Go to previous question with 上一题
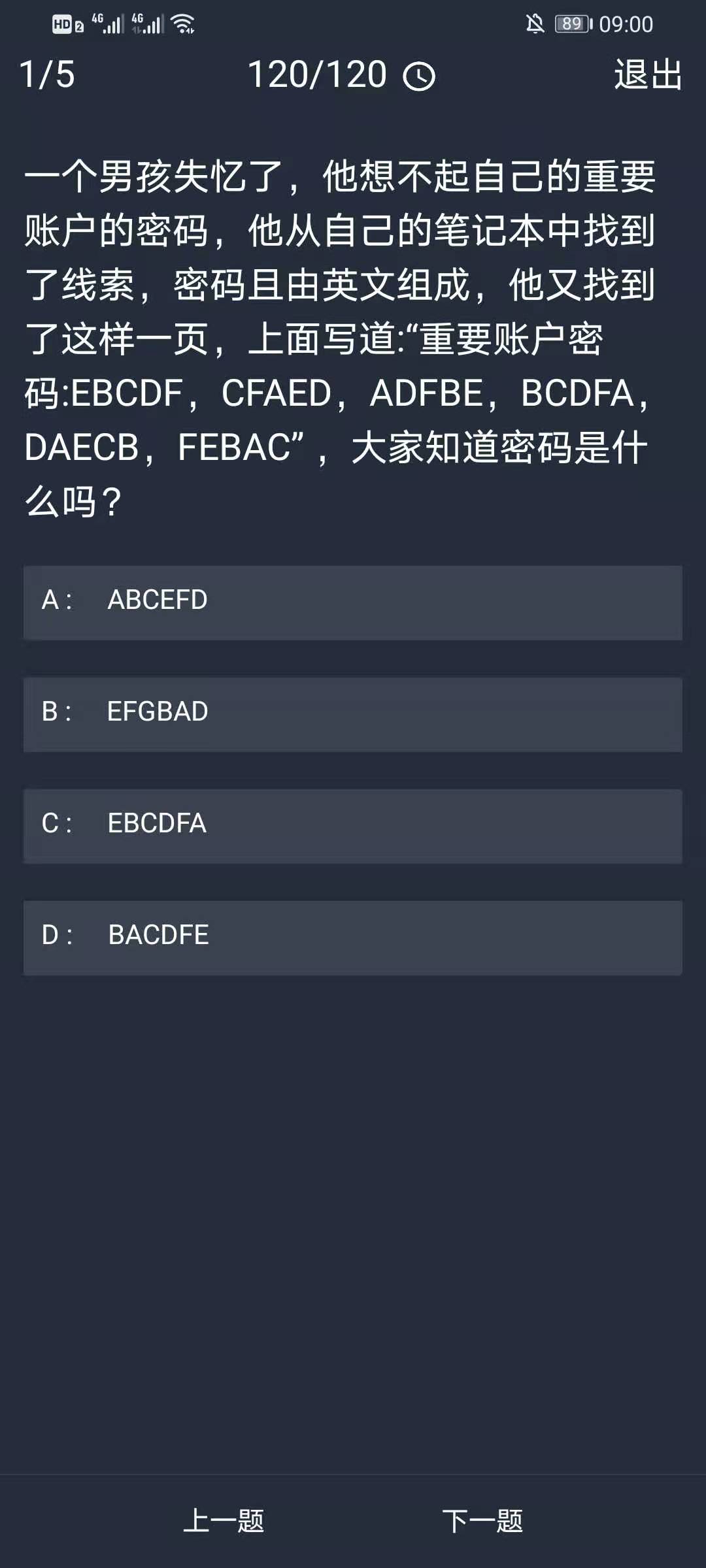Screen dimensions: 706x1568 224,1520
